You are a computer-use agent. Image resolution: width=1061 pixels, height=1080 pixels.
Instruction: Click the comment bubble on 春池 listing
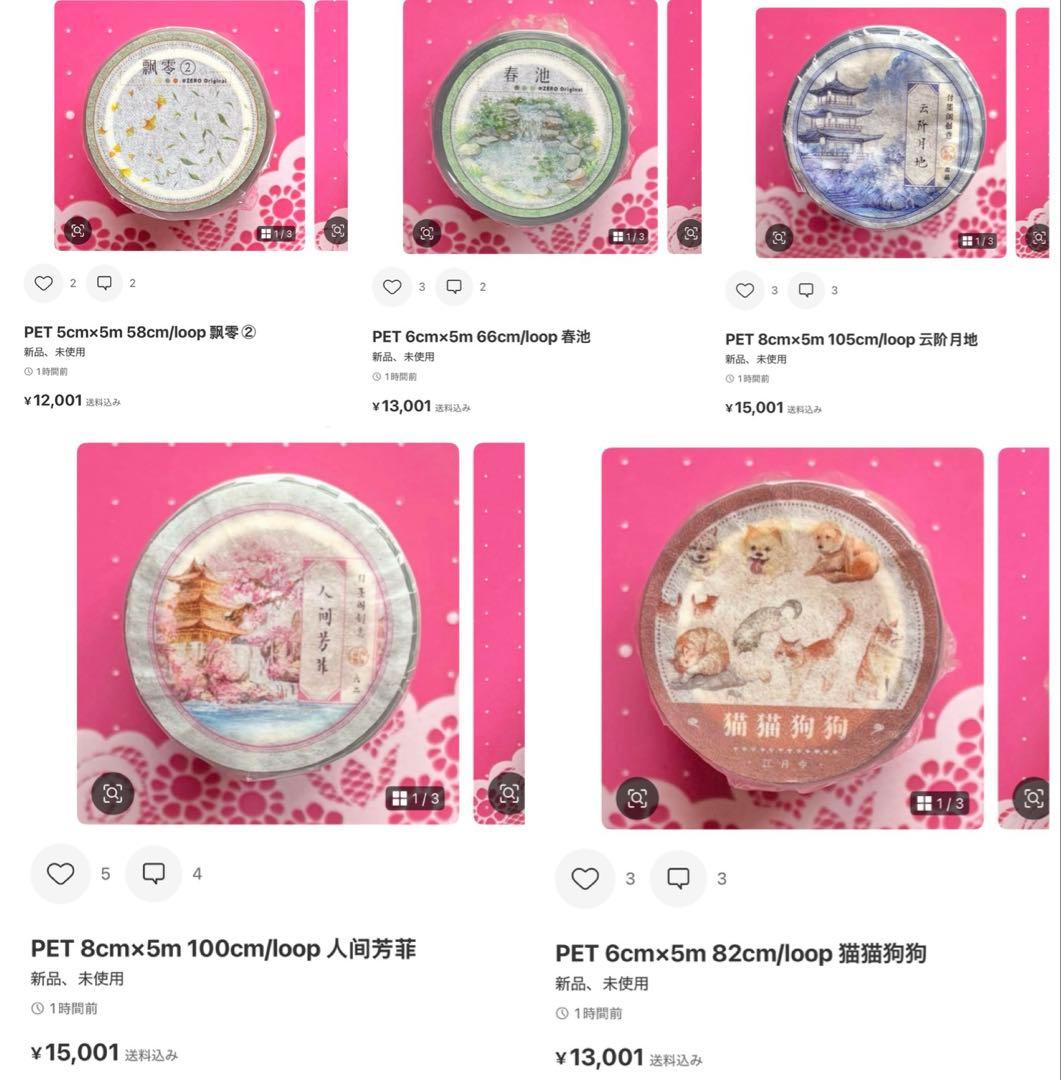(x=455, y=286)
